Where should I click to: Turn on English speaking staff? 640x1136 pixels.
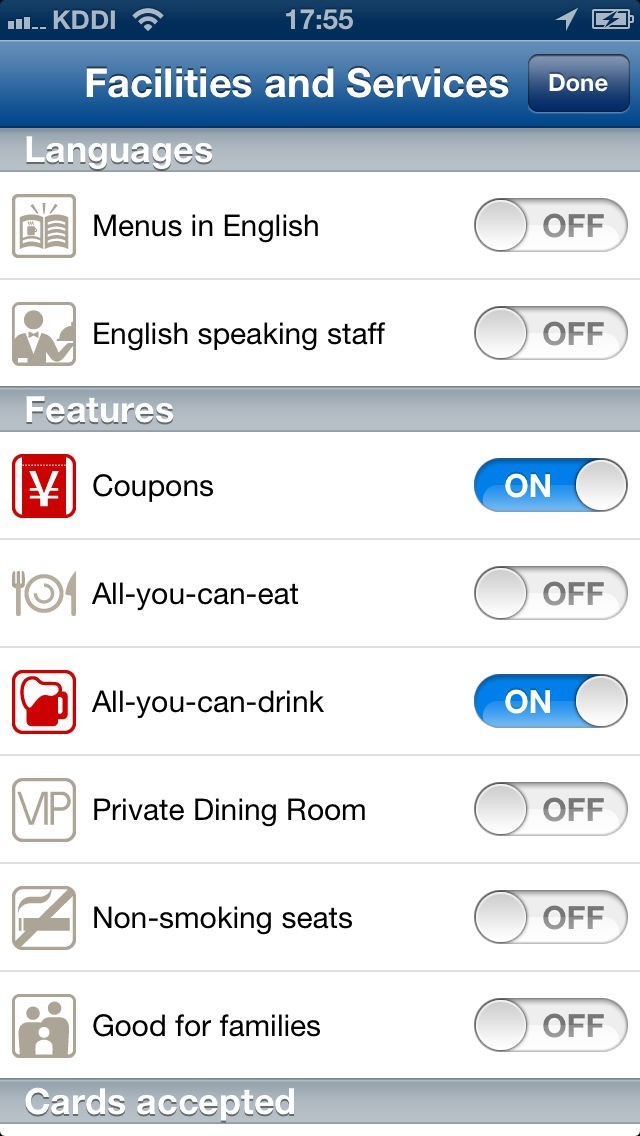pyautogui.click(x=550, y=334)
